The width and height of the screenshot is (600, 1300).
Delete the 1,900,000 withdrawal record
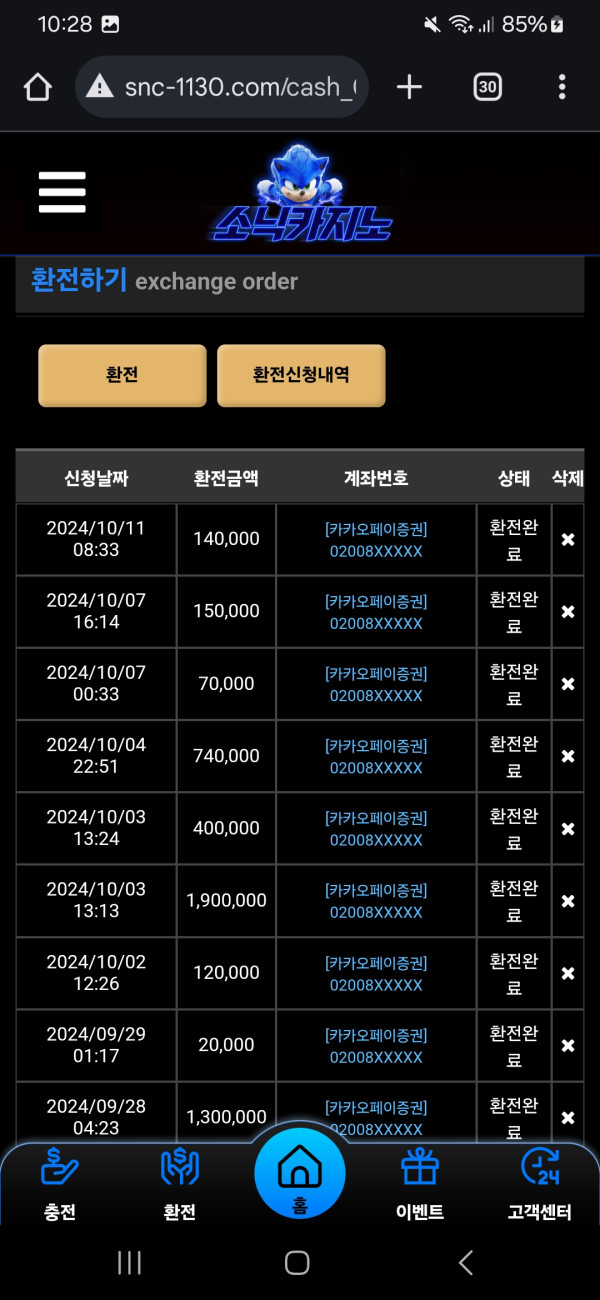click(567, 901)
